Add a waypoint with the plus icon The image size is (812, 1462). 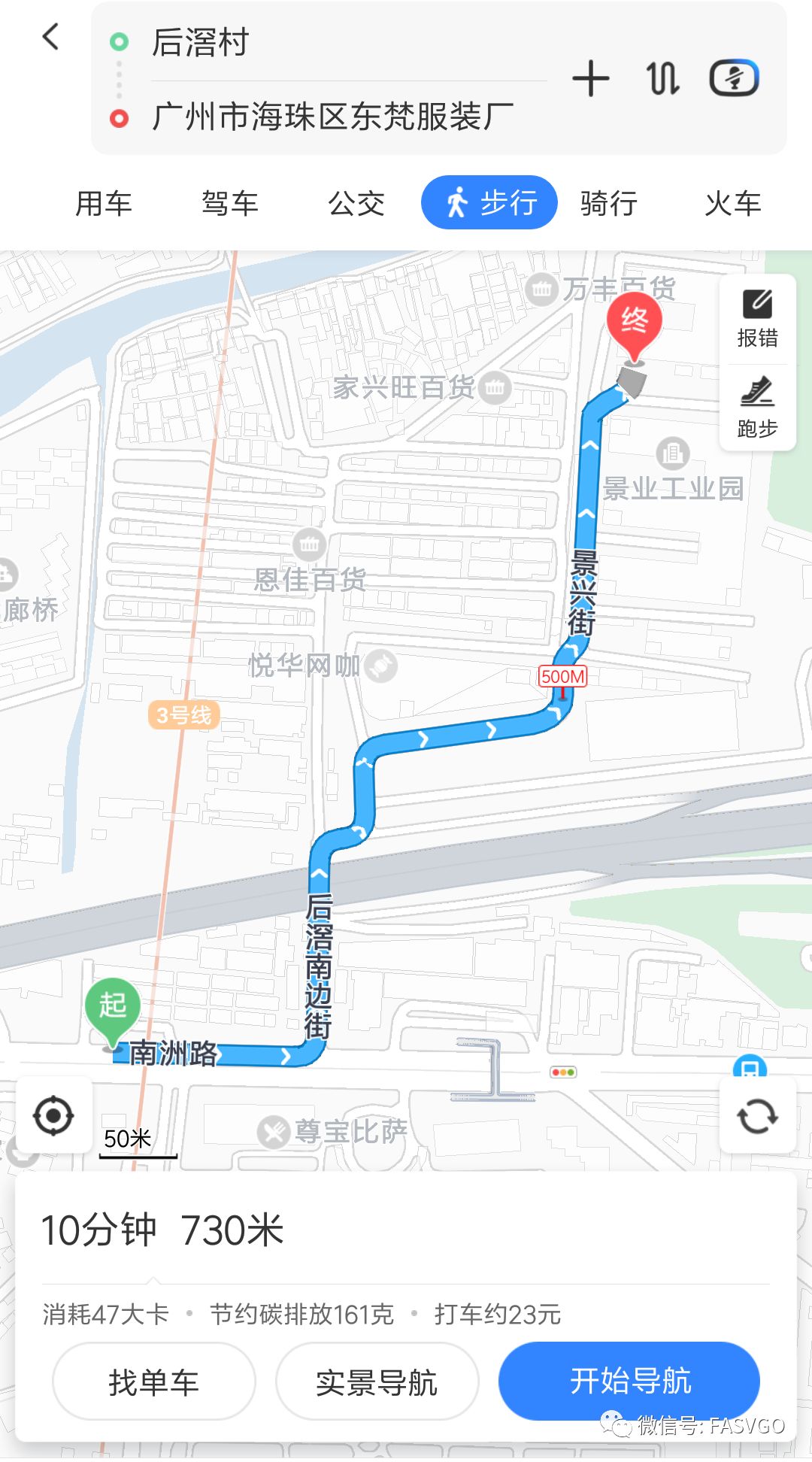591,79
